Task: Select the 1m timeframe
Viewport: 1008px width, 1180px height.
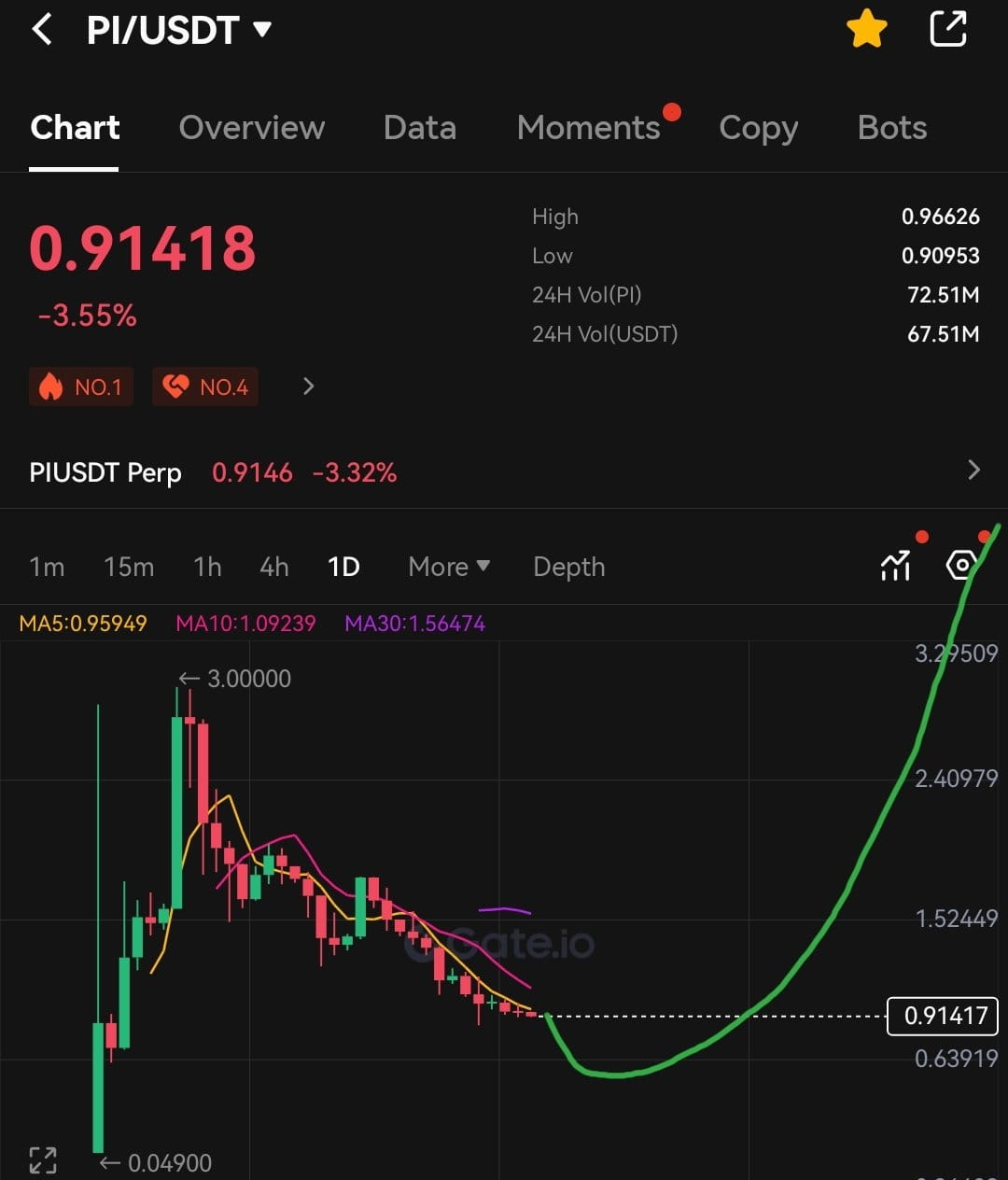Action: click(47, 567)
